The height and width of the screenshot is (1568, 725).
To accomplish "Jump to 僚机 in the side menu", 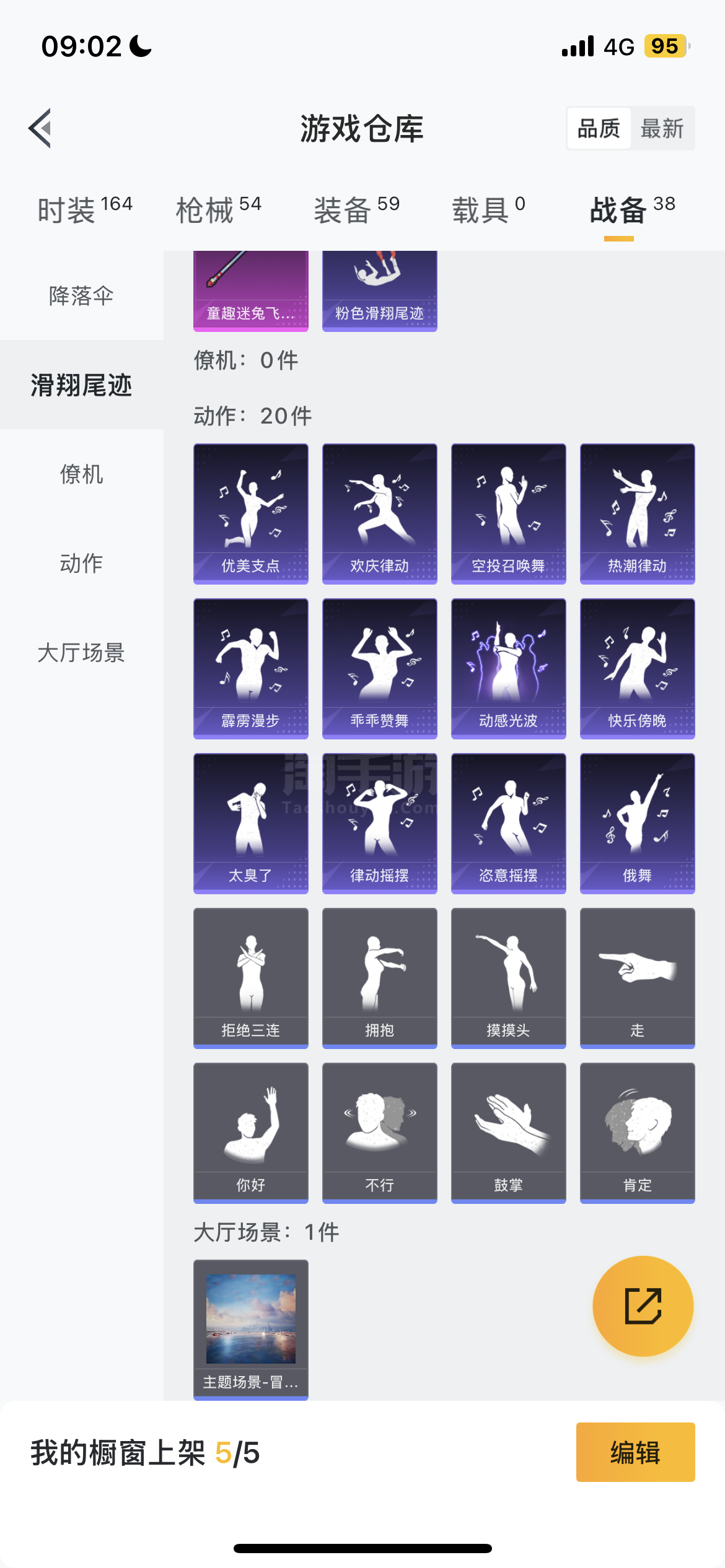I will (81, 474).
